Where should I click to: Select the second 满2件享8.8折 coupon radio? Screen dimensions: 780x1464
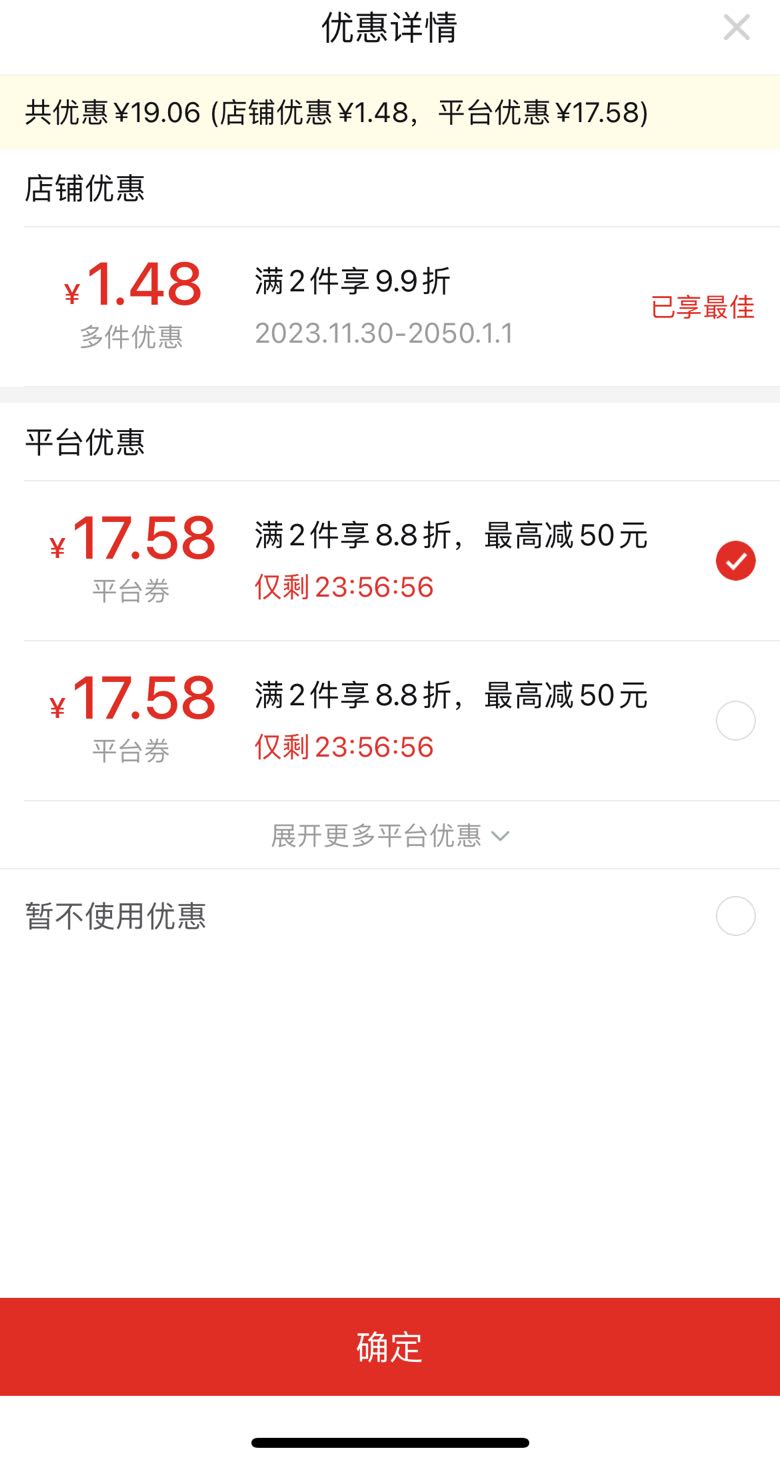pos(736,721)
